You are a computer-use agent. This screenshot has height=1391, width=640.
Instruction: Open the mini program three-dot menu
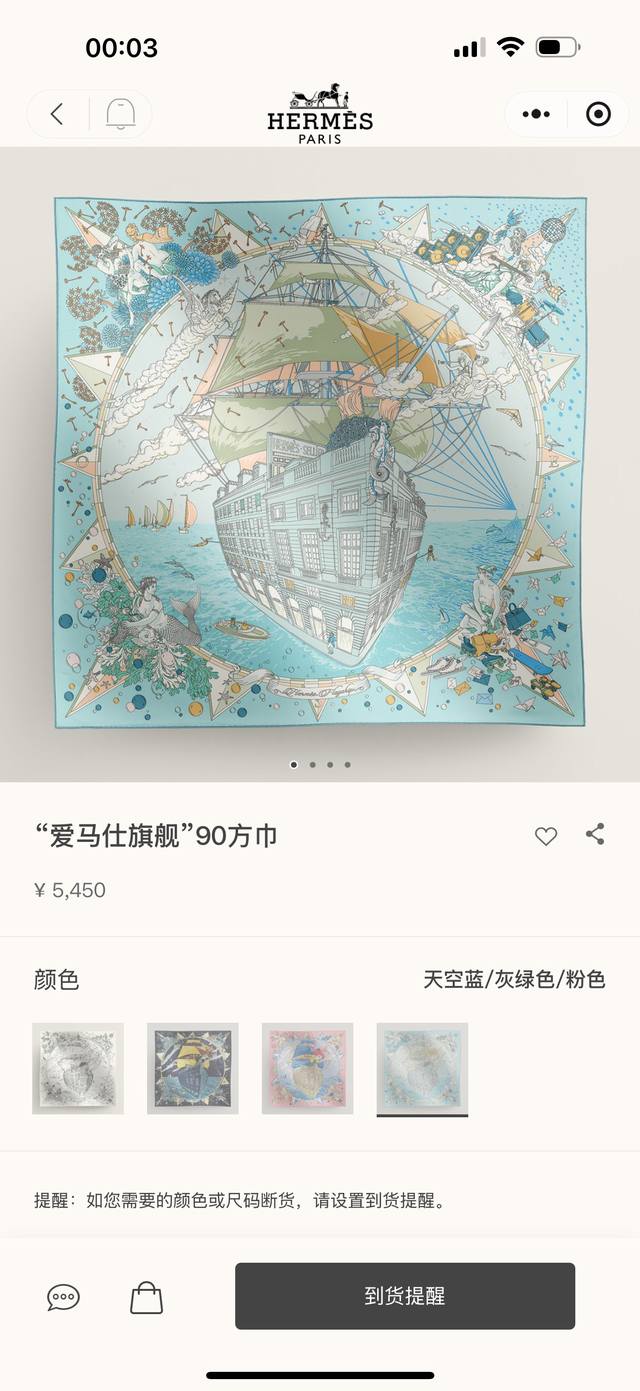pos(536,114)
